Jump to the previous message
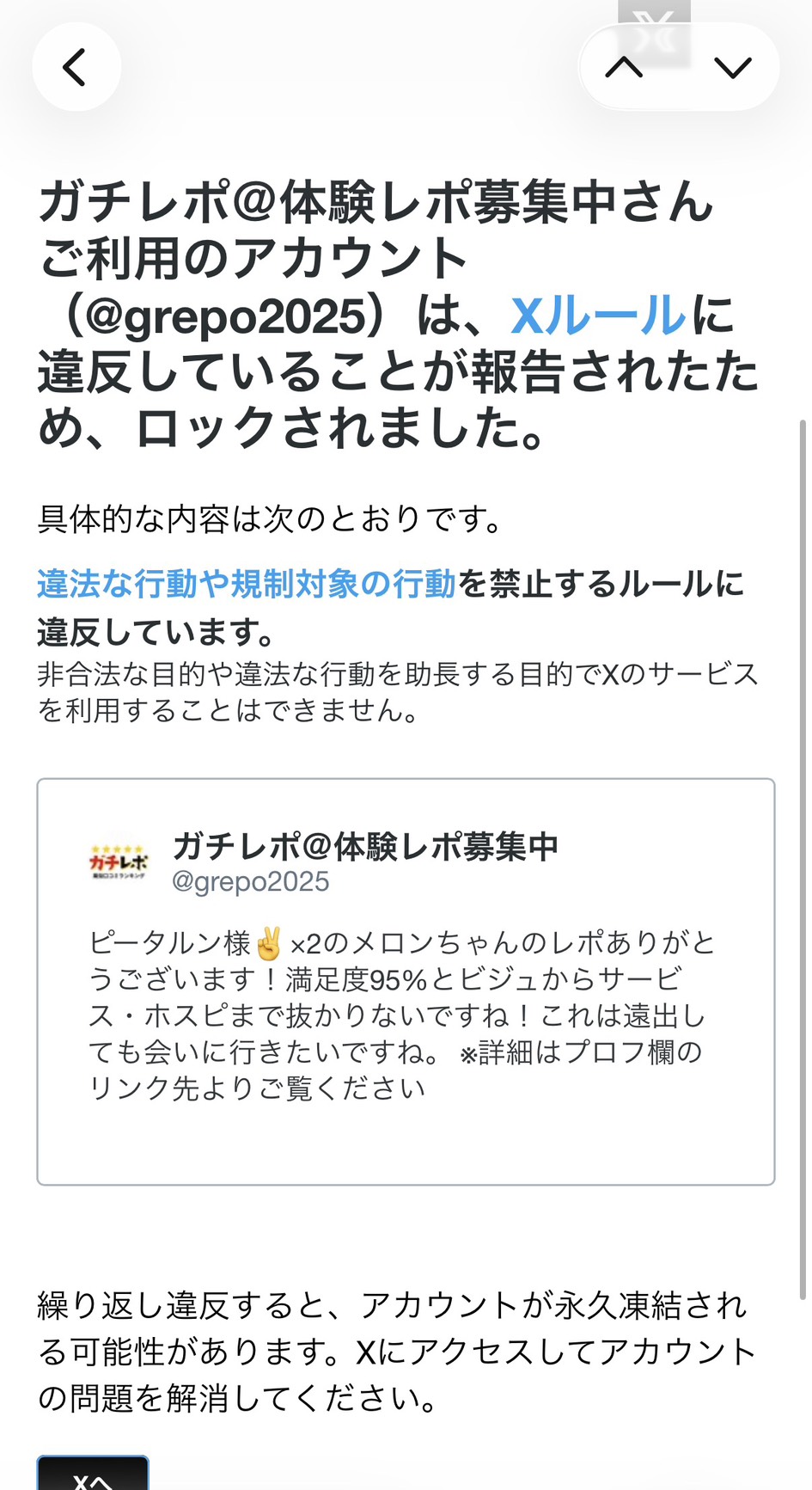The width and height of the screenshot is (812, 1490). [x=624, y=67]
